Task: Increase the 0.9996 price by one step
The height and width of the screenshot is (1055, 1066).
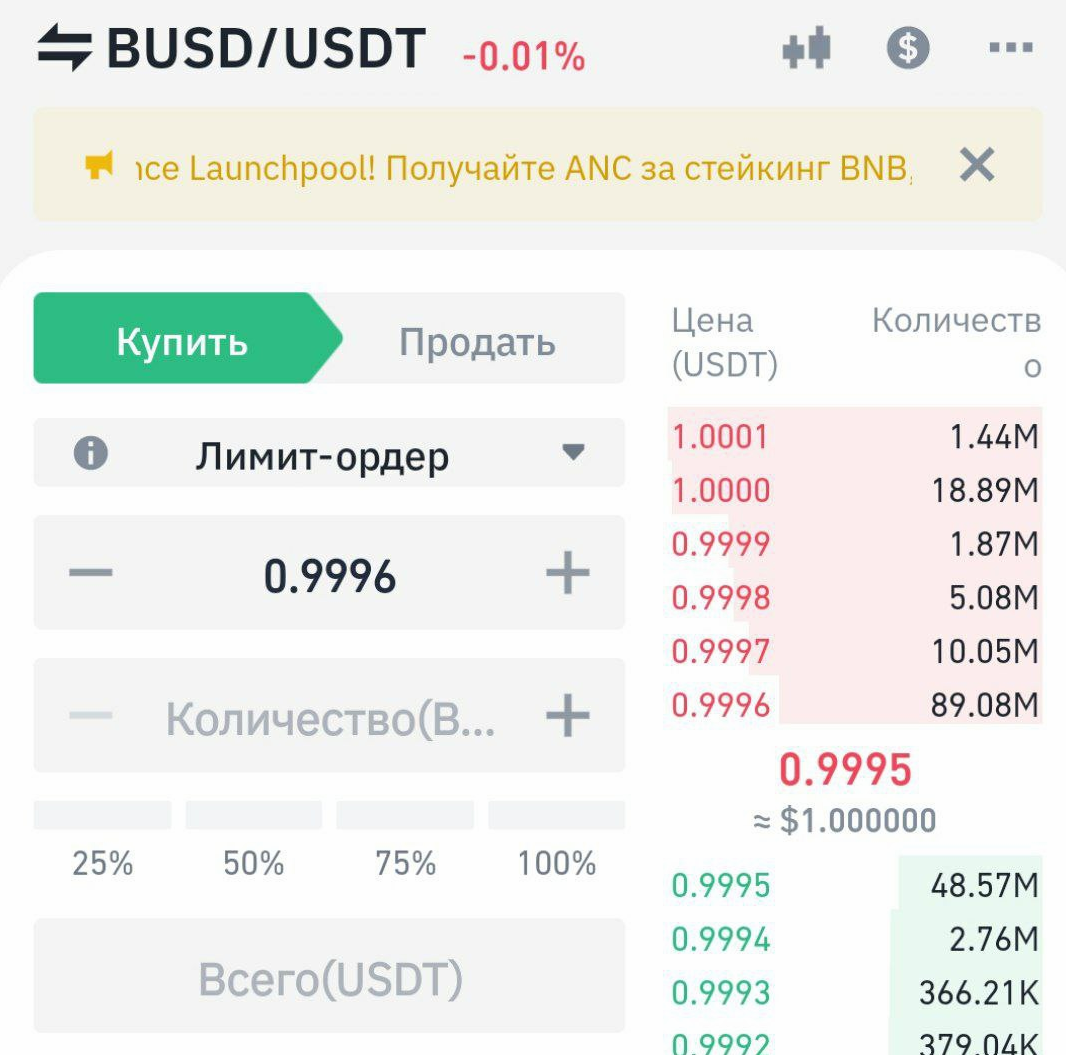Action: pos(567,574)
